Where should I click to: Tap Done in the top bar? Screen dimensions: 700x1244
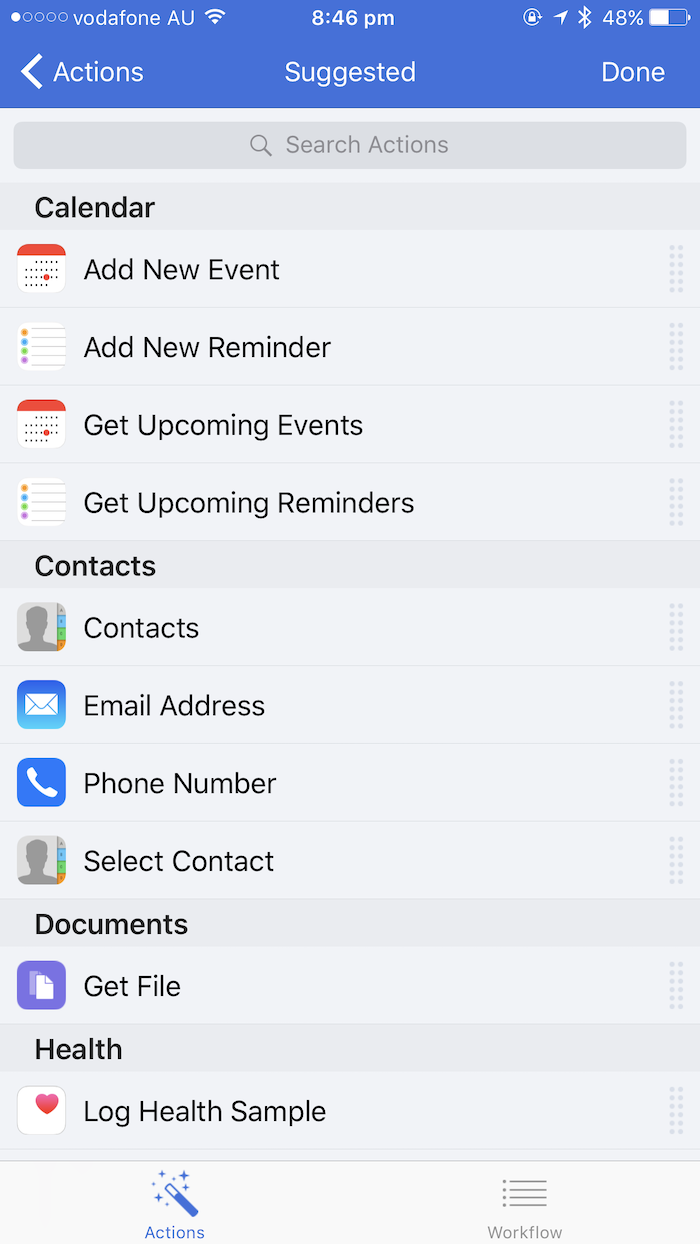pyautogui.click(x=632, y=72)
